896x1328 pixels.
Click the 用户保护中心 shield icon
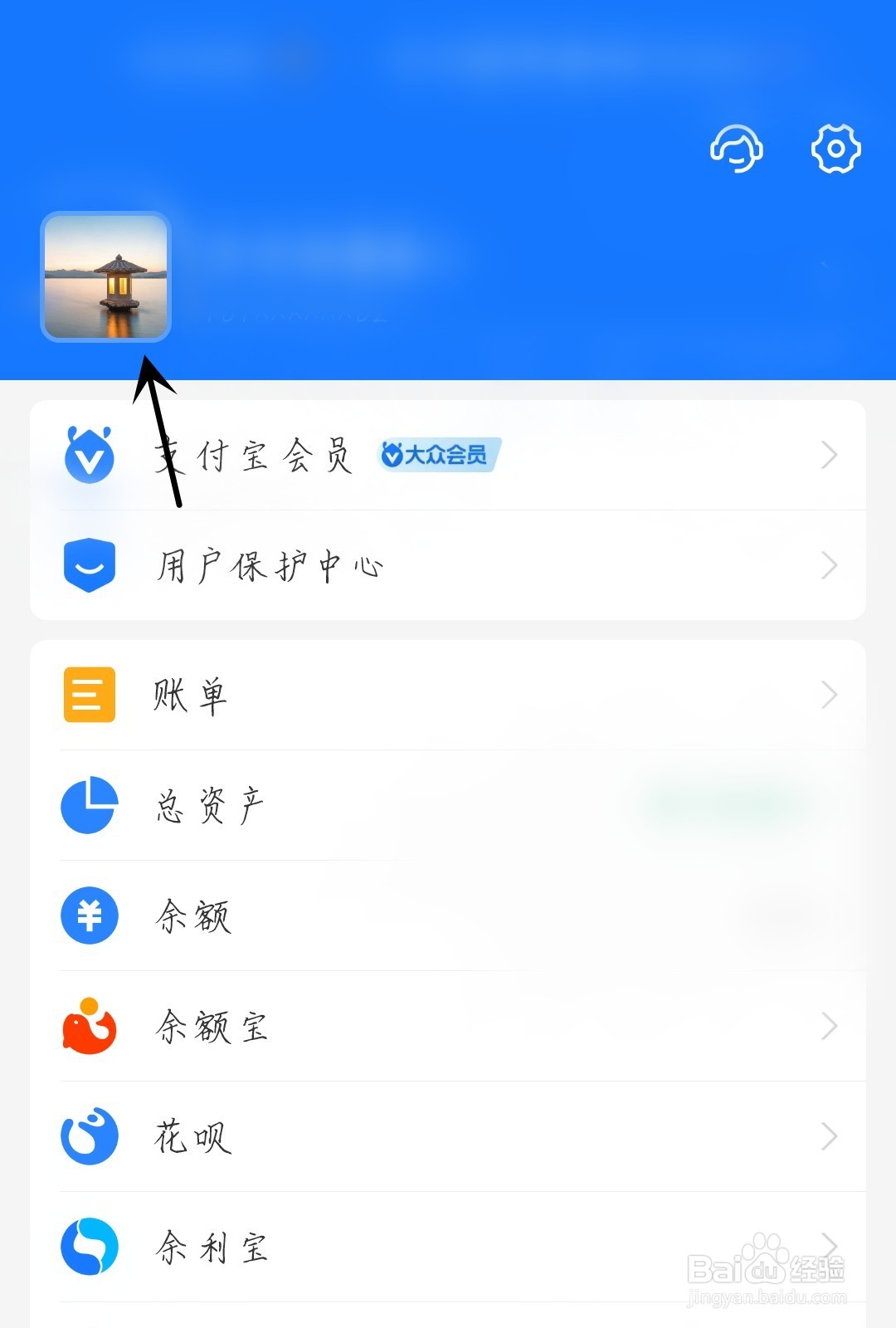90,564
